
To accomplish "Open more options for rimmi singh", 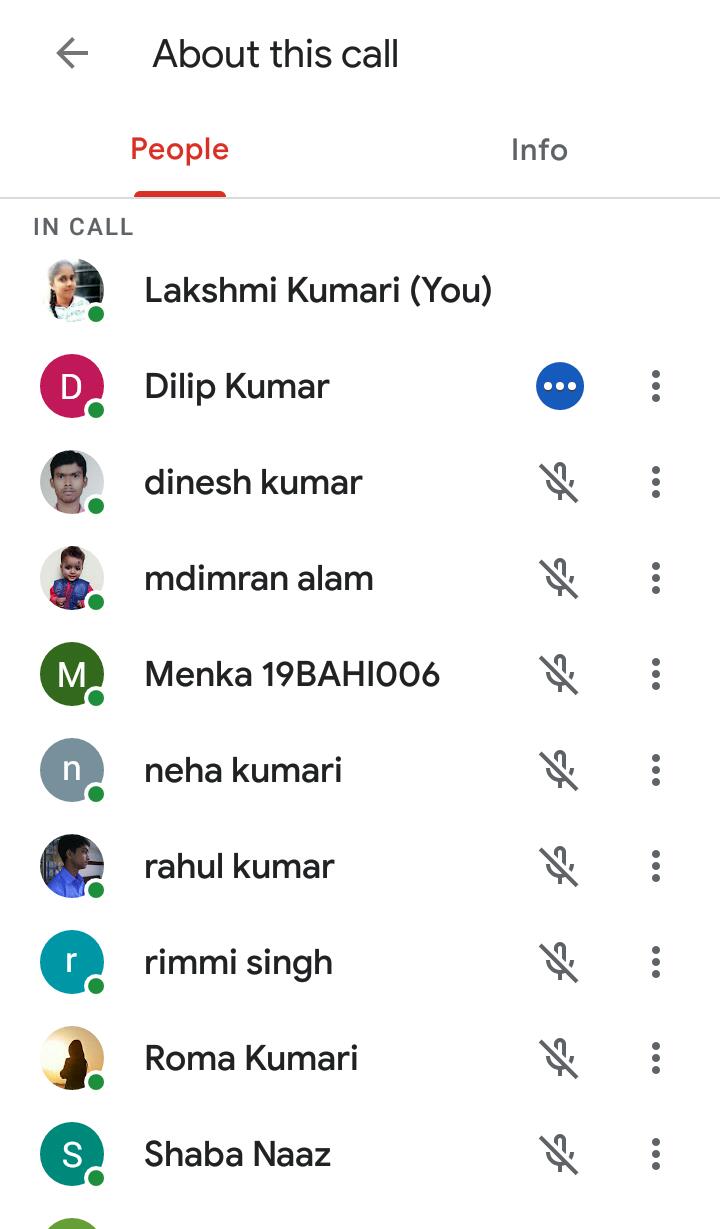I will tap(656, 962).
